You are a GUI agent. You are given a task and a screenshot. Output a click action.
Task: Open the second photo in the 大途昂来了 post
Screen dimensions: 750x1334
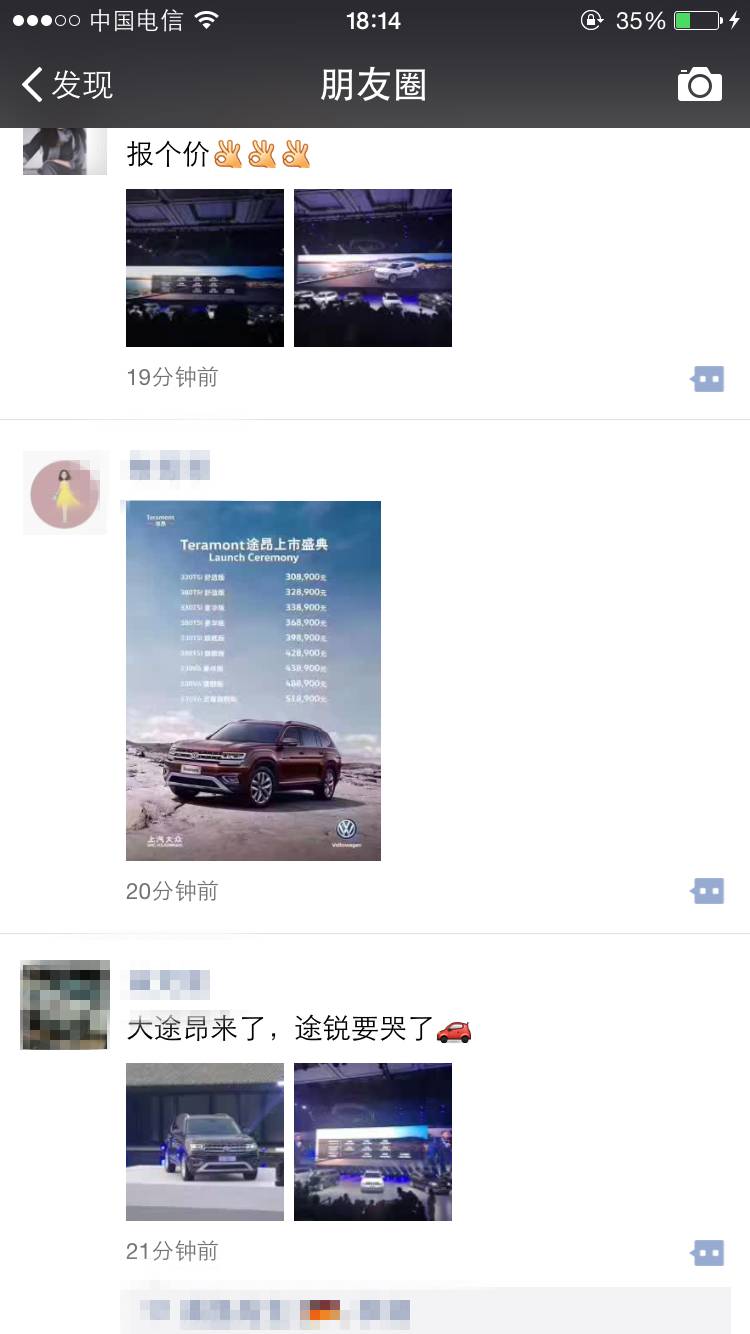pos(373,1142)
